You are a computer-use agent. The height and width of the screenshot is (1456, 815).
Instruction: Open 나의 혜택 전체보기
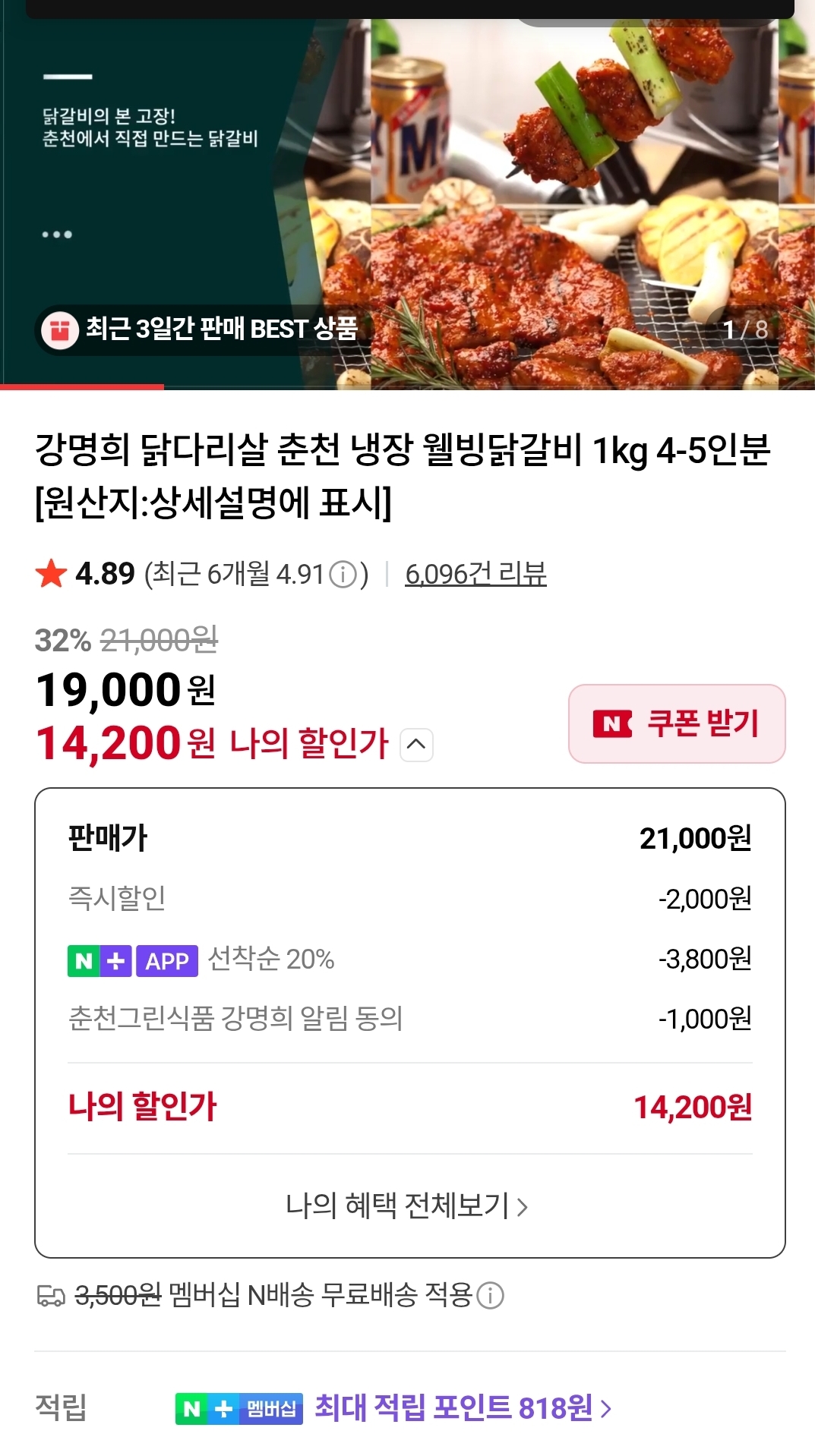407,1205
